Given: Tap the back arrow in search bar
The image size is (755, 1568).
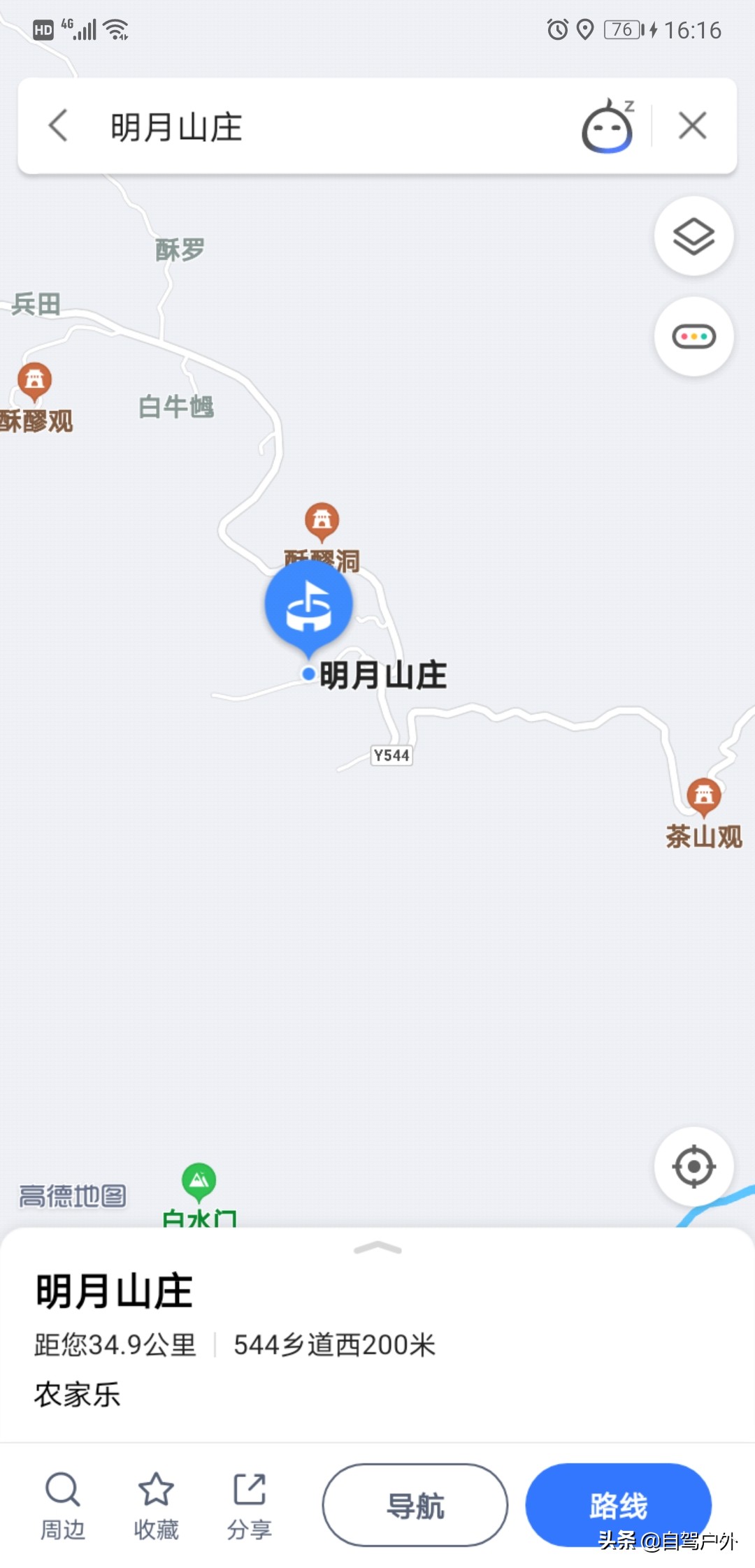Looking at the screenshot, I should click(x=59, y=127).
